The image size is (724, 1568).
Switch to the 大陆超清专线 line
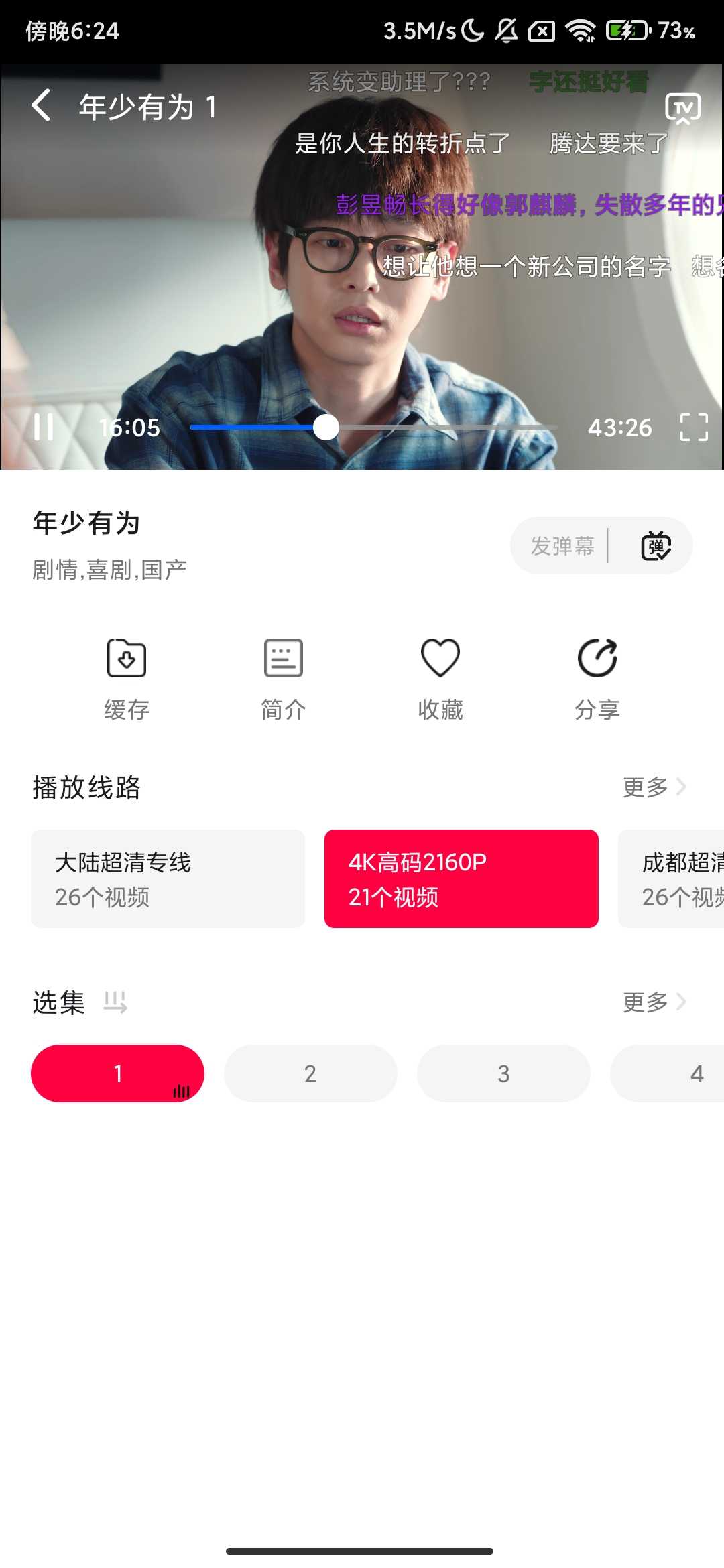168,878
